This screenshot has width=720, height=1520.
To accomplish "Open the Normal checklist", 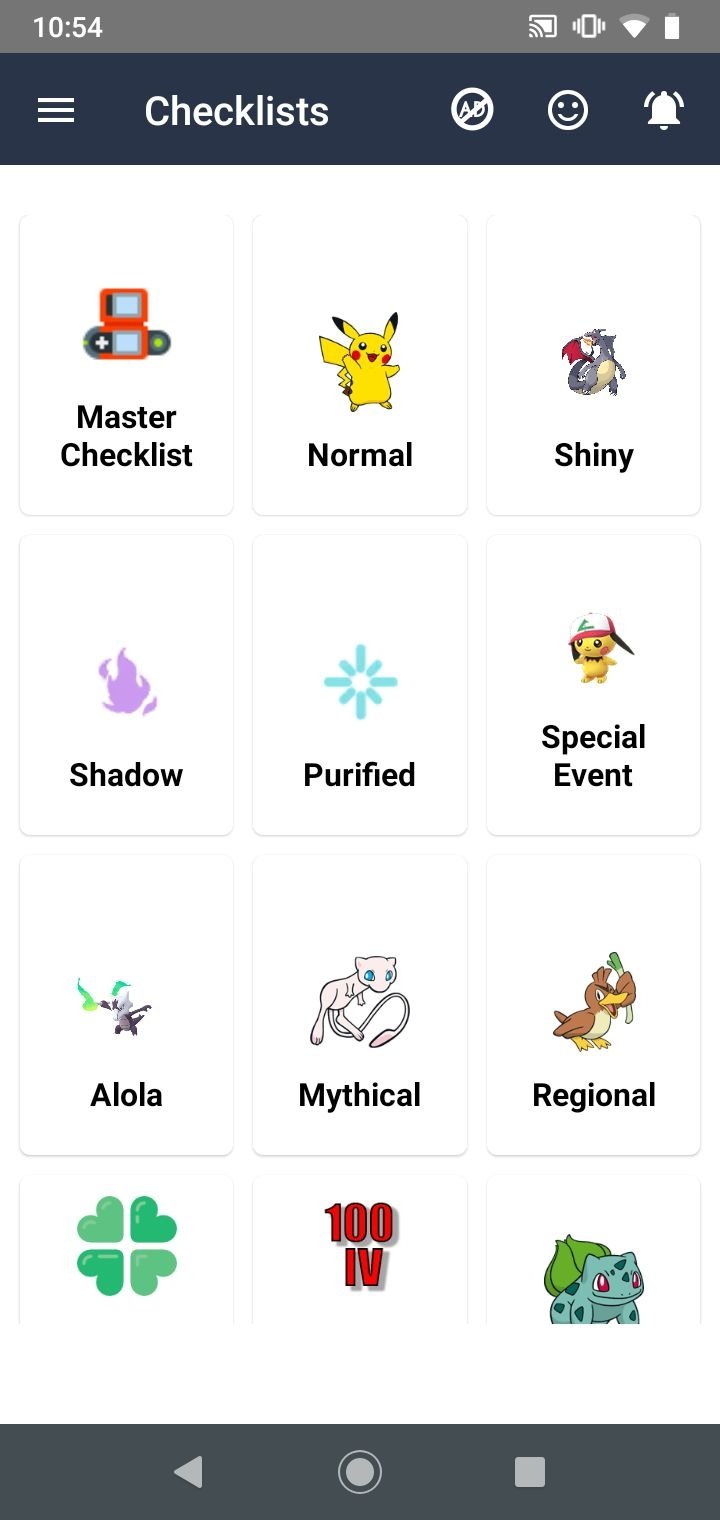I will click(360, 365).
